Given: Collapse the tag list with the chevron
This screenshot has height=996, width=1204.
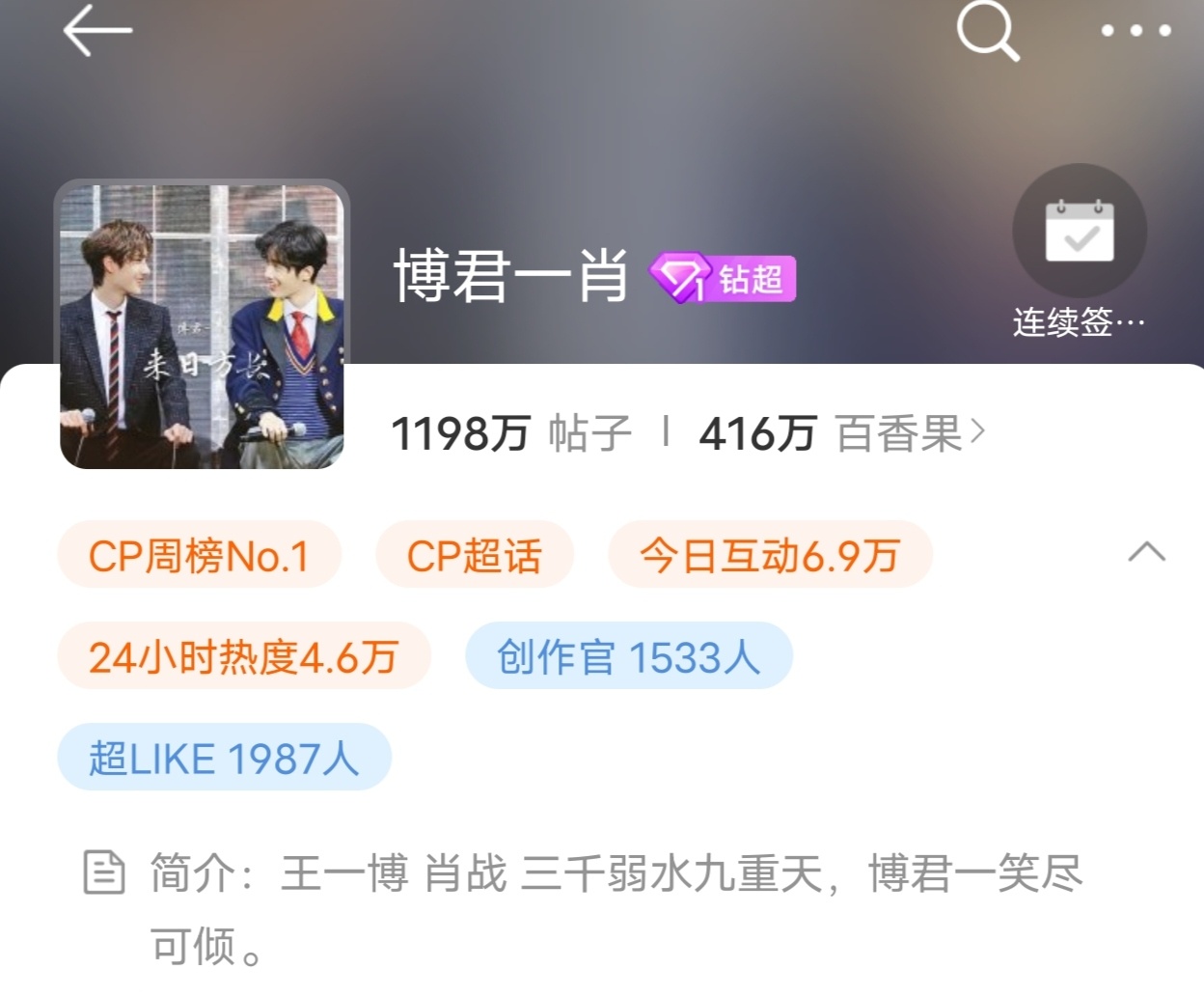Looking at the screenshot, I should (1146, 552).
